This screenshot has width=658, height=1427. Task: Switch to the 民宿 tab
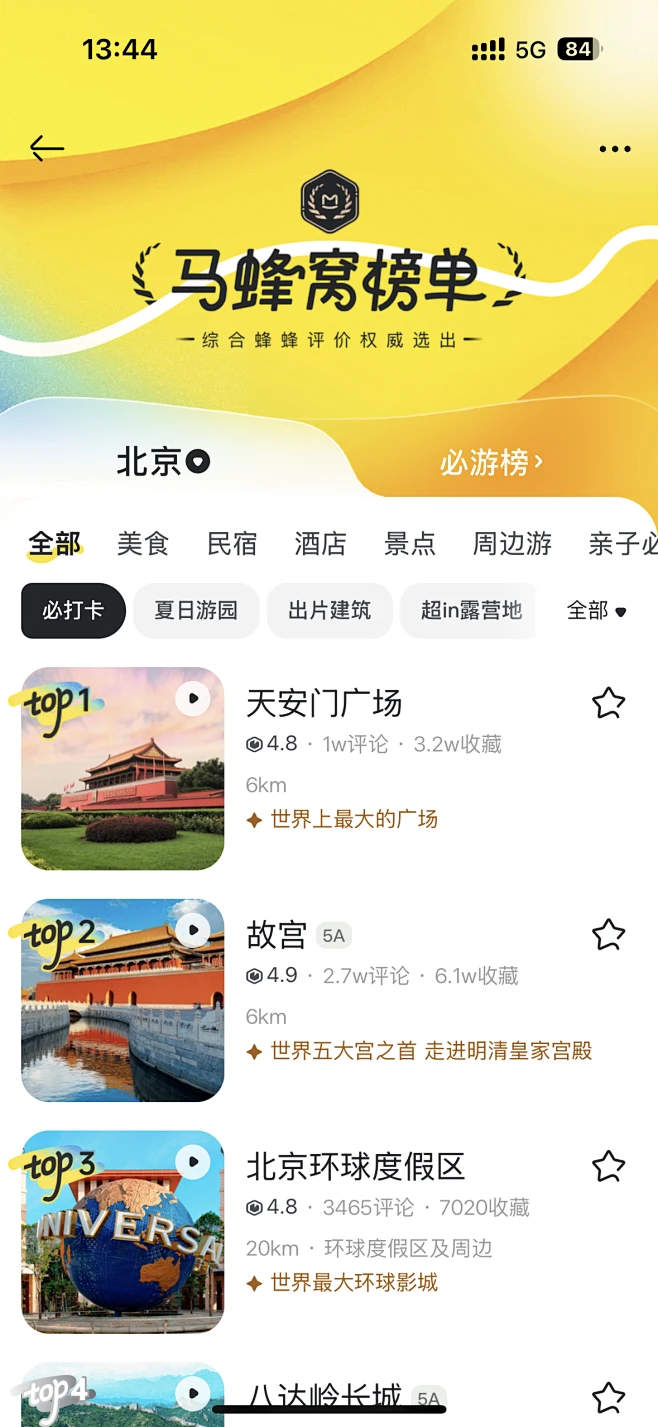(x=232, y=543)
